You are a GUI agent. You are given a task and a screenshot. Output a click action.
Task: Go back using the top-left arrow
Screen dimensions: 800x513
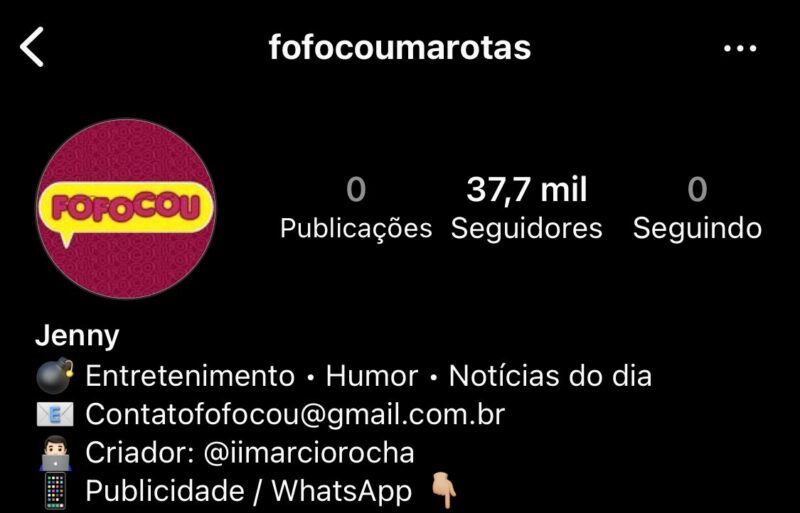pos(33,47)
